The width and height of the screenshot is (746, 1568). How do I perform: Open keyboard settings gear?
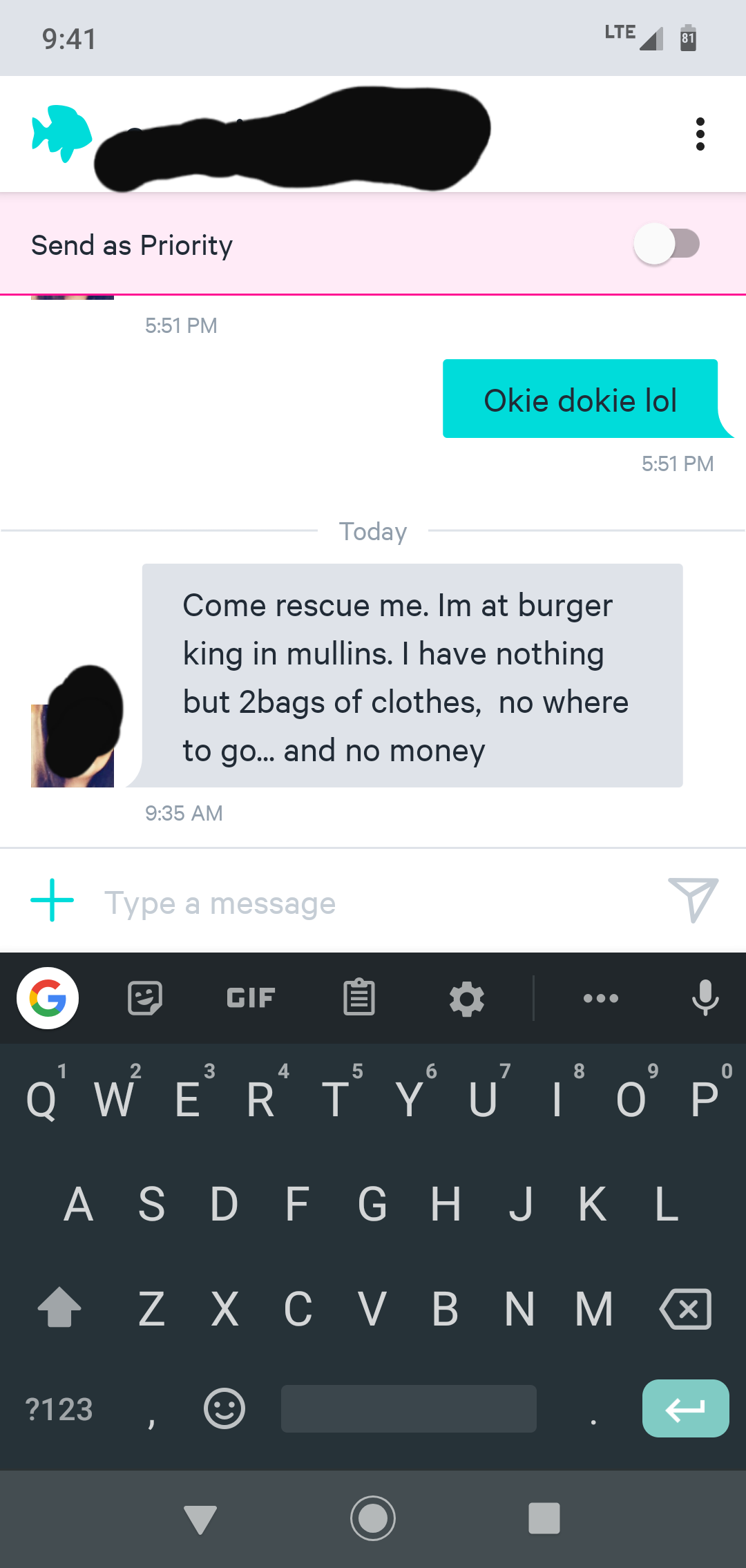click(x=467, y=998)
